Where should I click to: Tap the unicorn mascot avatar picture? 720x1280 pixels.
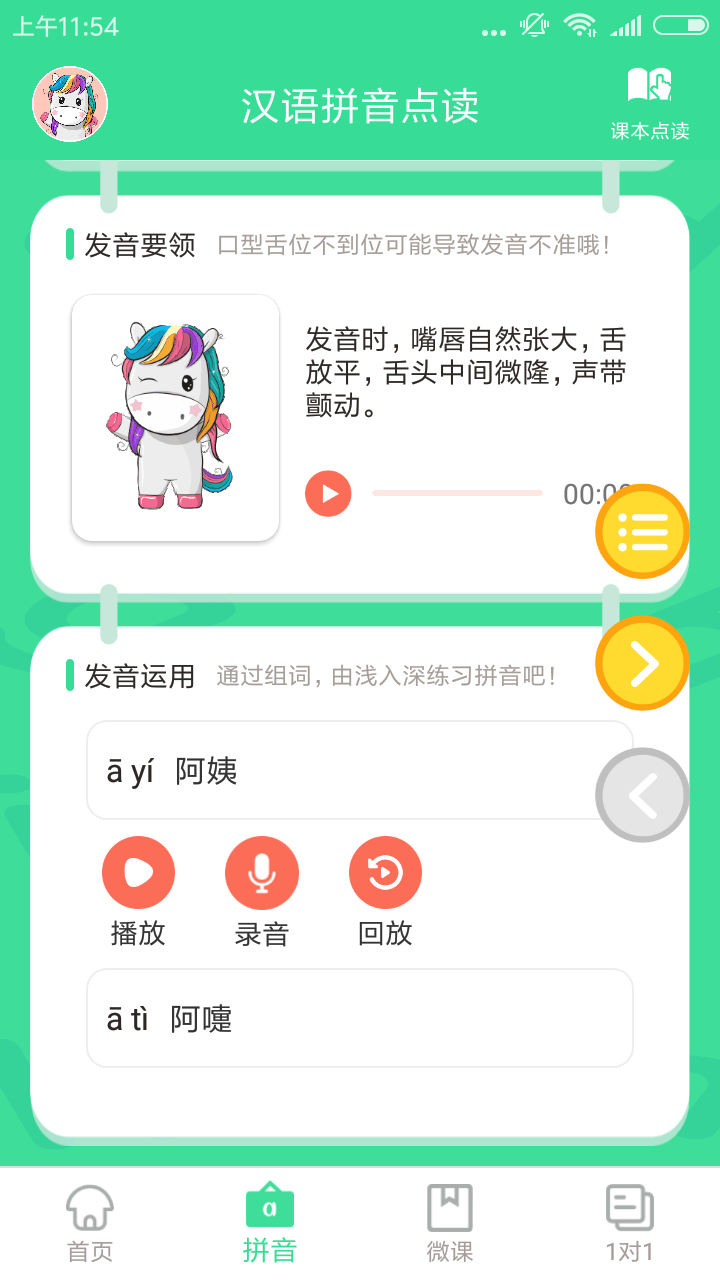(x=70, y=103)
